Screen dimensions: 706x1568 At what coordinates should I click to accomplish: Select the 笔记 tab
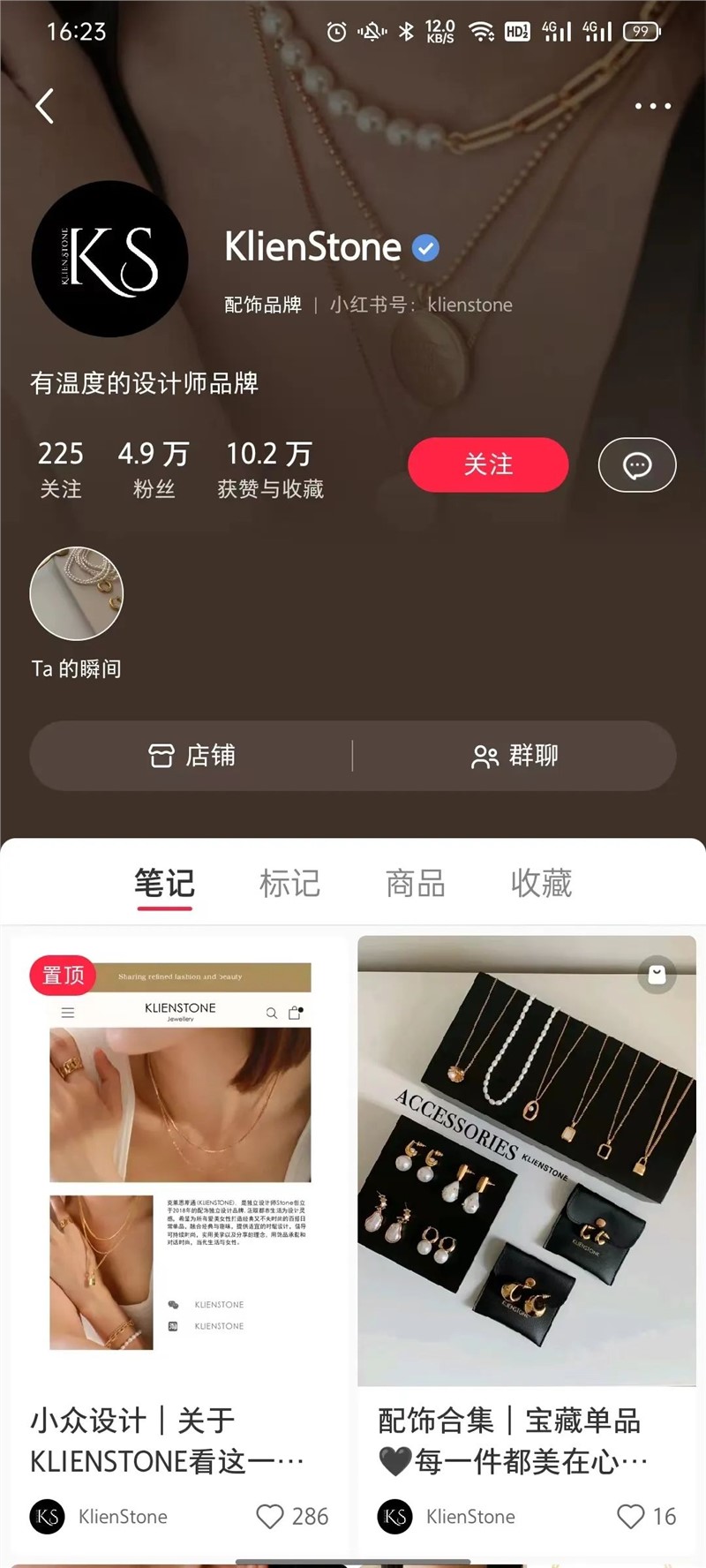pyautogui.click(x=164, y=883)
